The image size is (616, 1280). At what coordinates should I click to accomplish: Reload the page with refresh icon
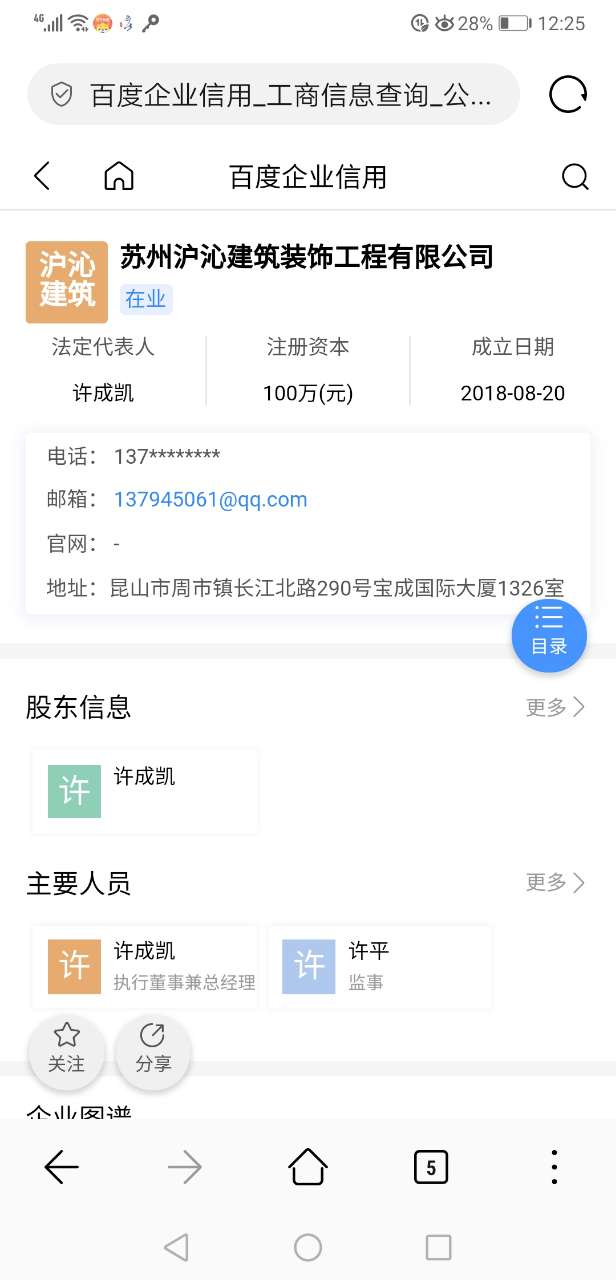click(x=568, y=95)
